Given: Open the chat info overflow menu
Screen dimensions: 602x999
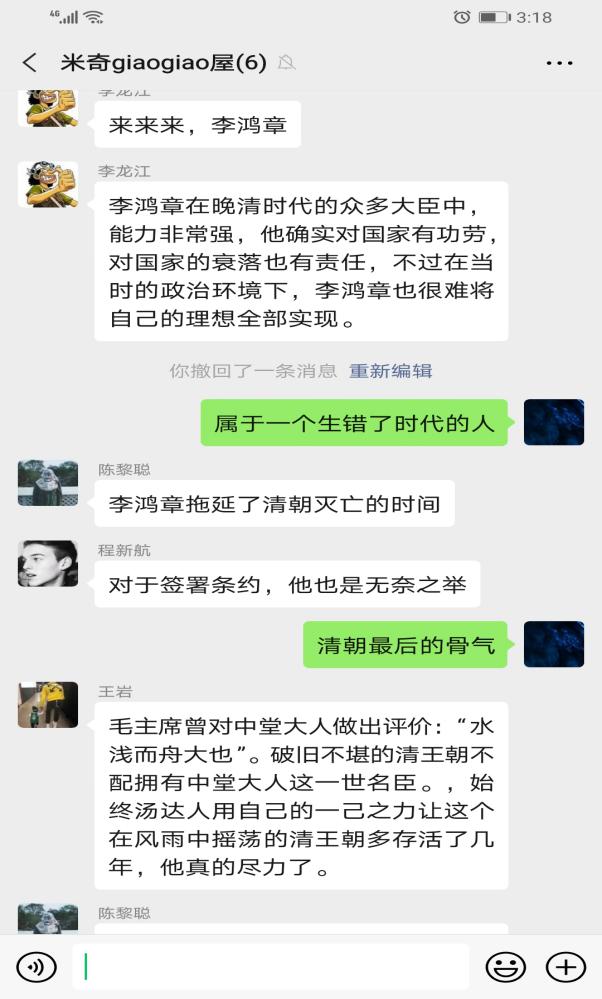Looking at the screenshot, I should 559,62.
